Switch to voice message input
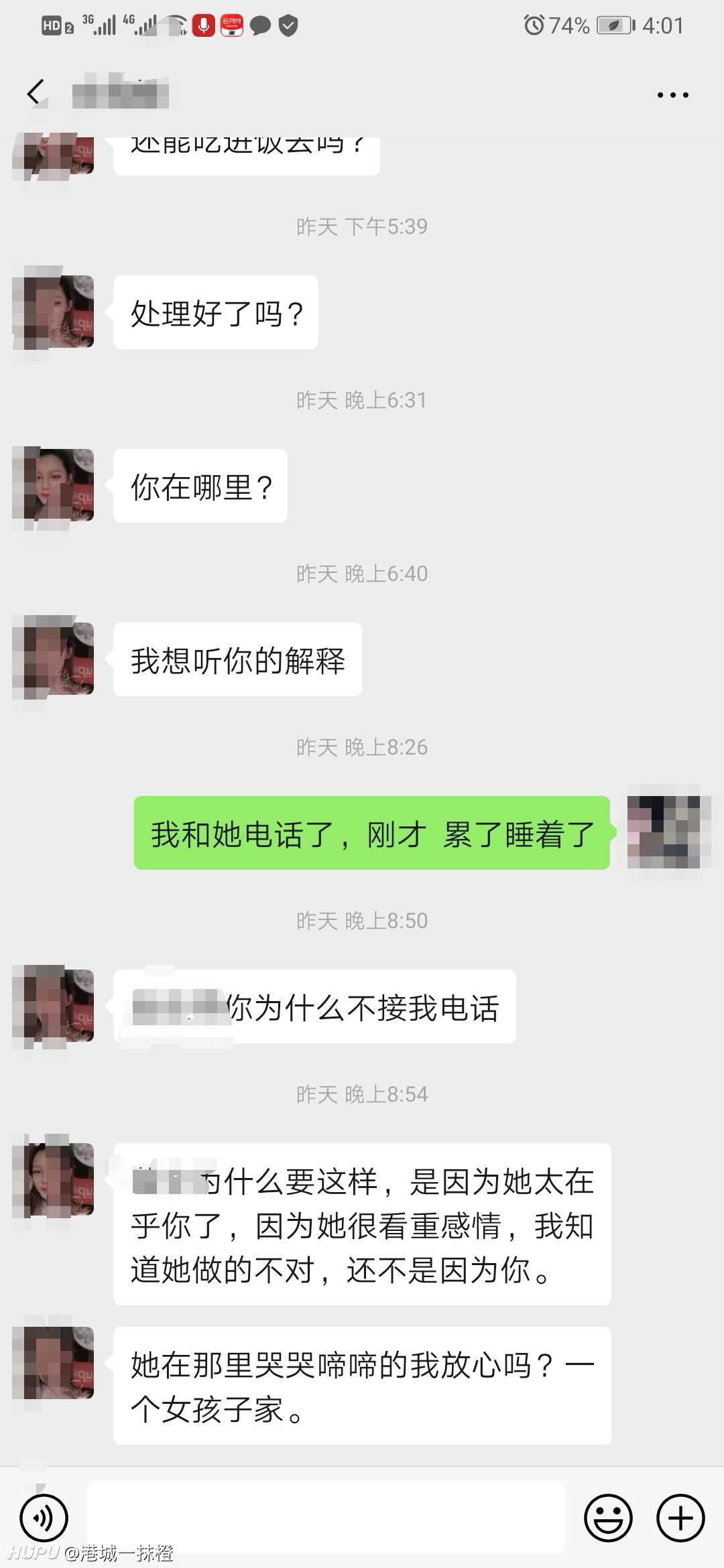 coord(44,1517)
